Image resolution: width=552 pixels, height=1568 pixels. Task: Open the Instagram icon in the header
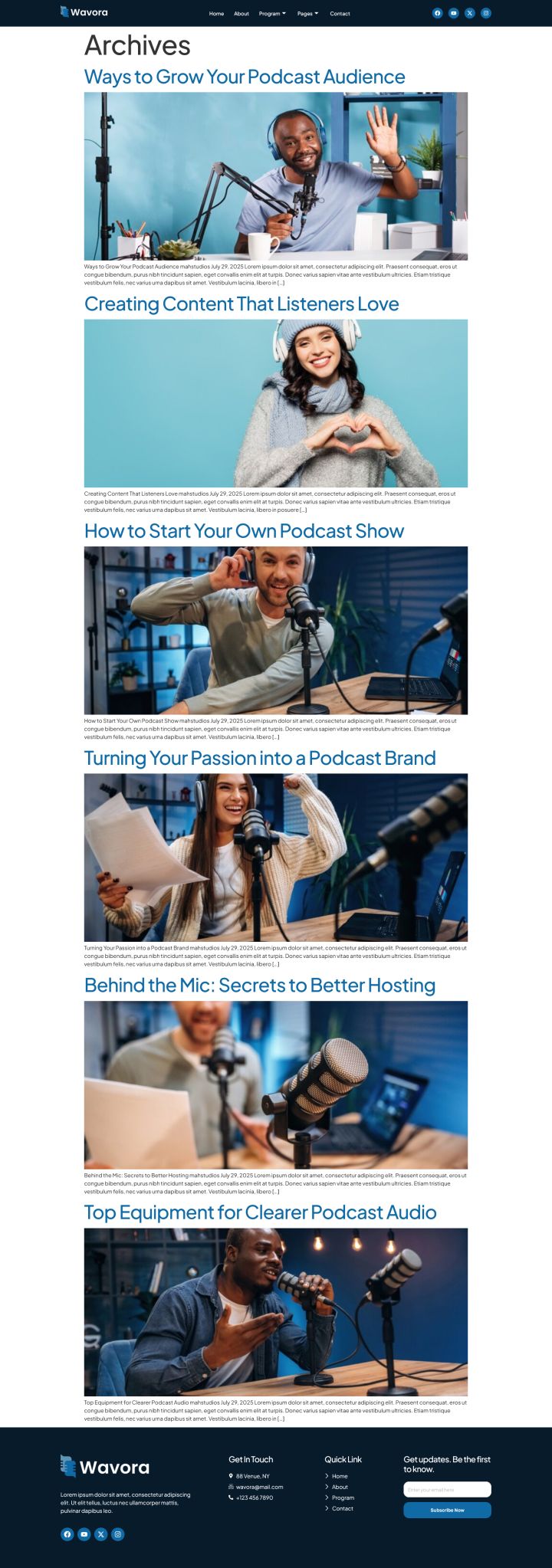point(485,13)
